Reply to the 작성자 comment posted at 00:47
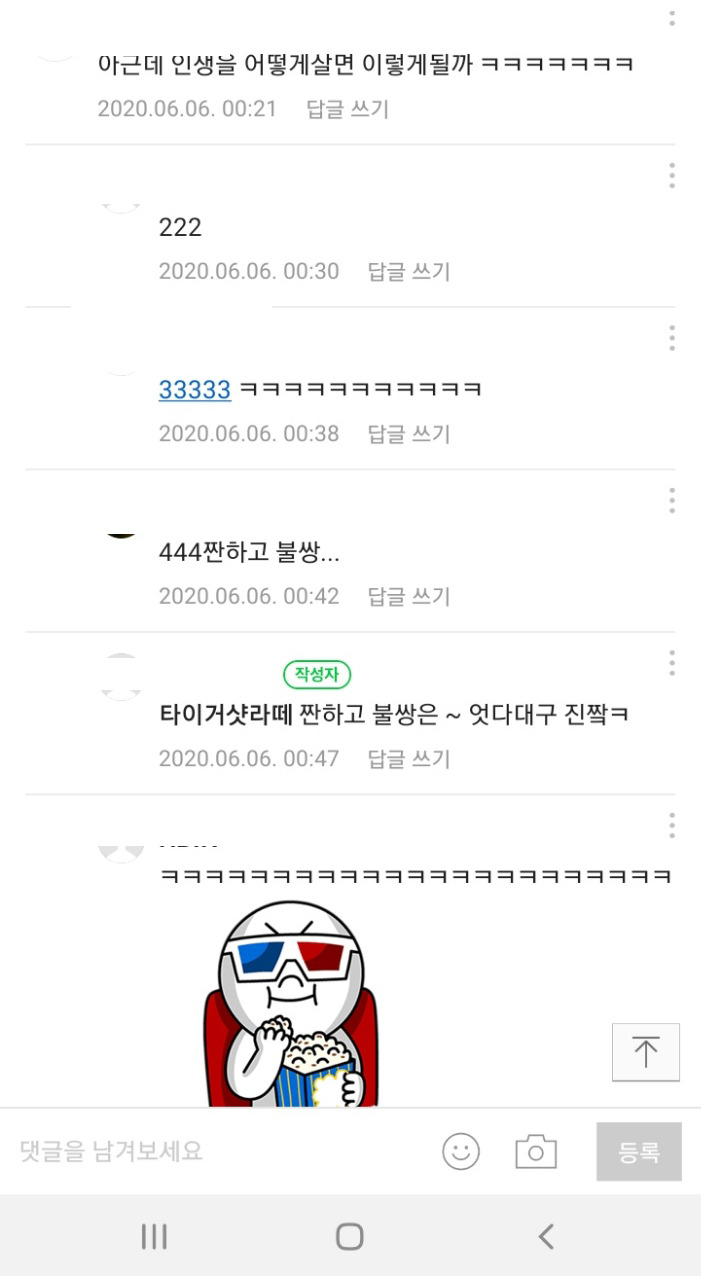The width and height of the screenshot is (701, 1276). [409, 759]
